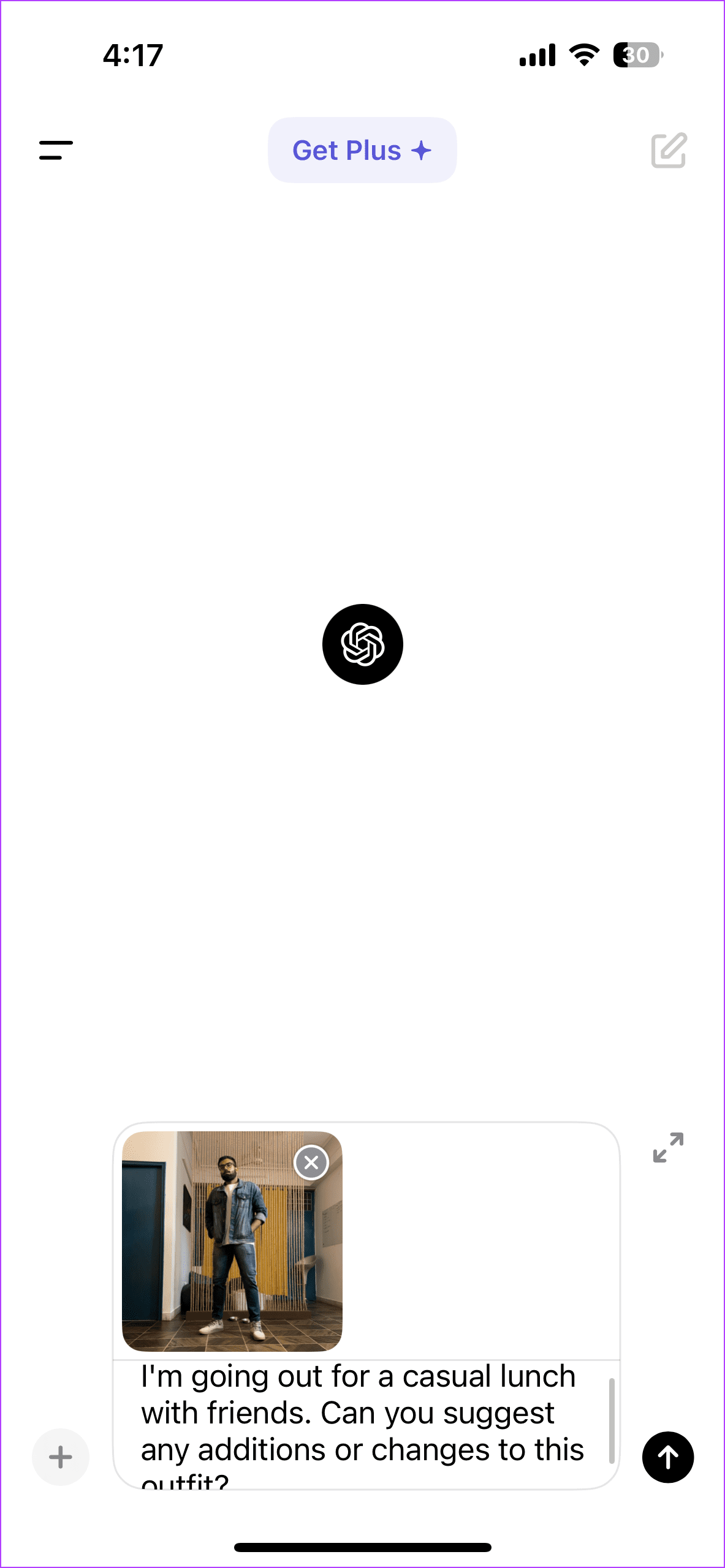
Task: Send the message with the arrow icon
Action: click(x=667, y=1458)
